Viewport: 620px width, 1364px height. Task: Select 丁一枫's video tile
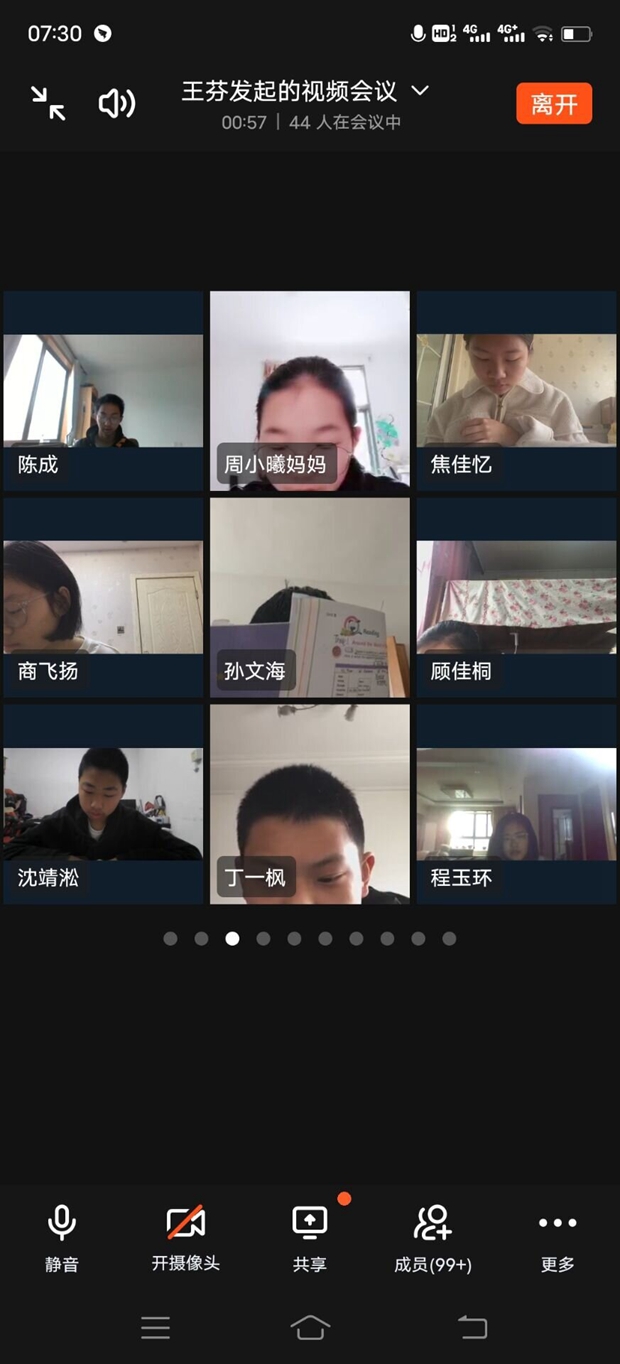[310, 804]
